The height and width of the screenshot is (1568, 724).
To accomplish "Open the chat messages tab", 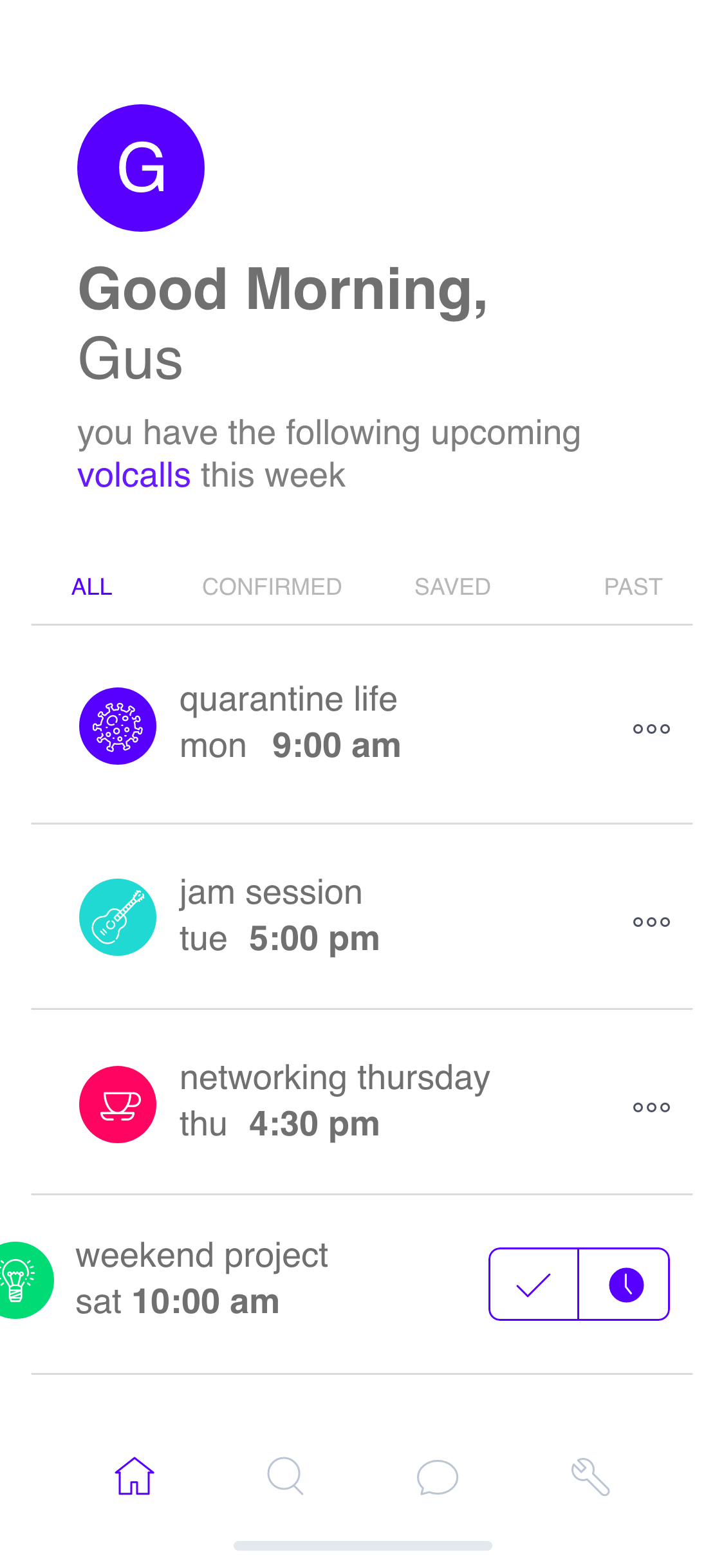I will click(x=438, y=1477).
